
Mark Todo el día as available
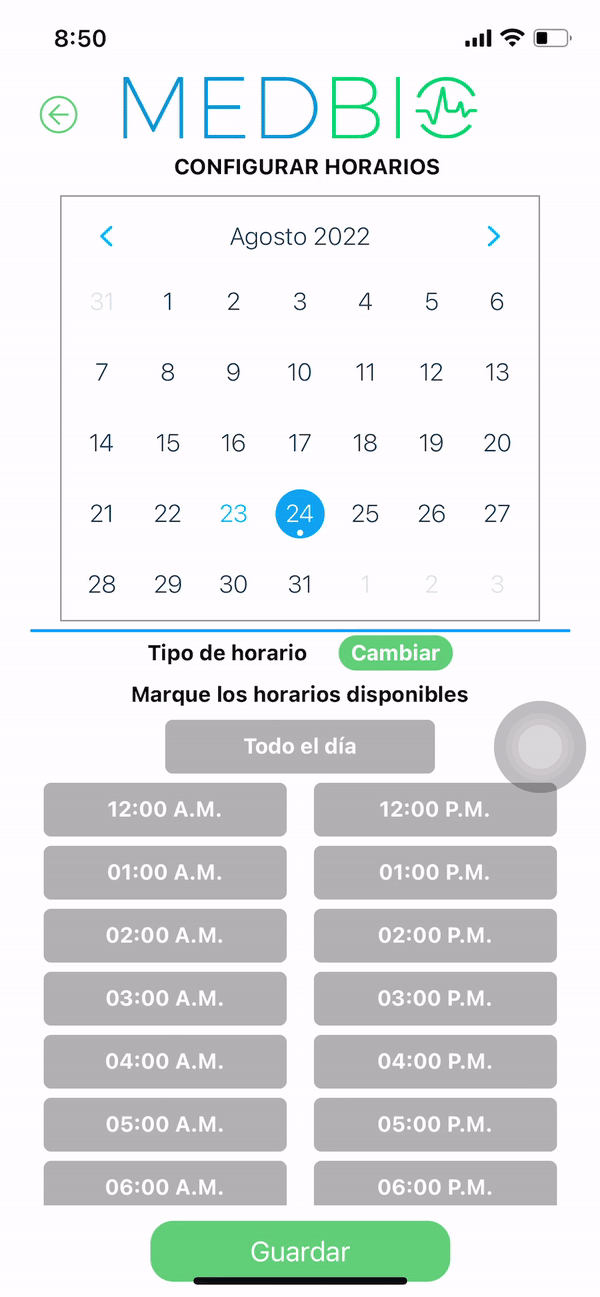click(300, 747)
